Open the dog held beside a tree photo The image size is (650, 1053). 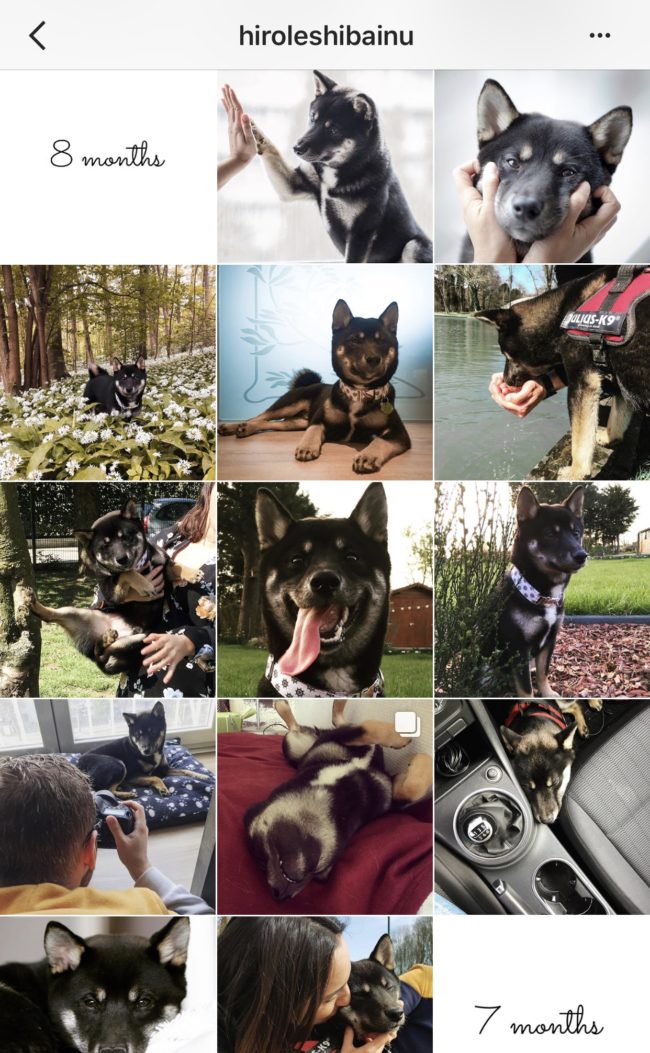[x=107, y=589]
